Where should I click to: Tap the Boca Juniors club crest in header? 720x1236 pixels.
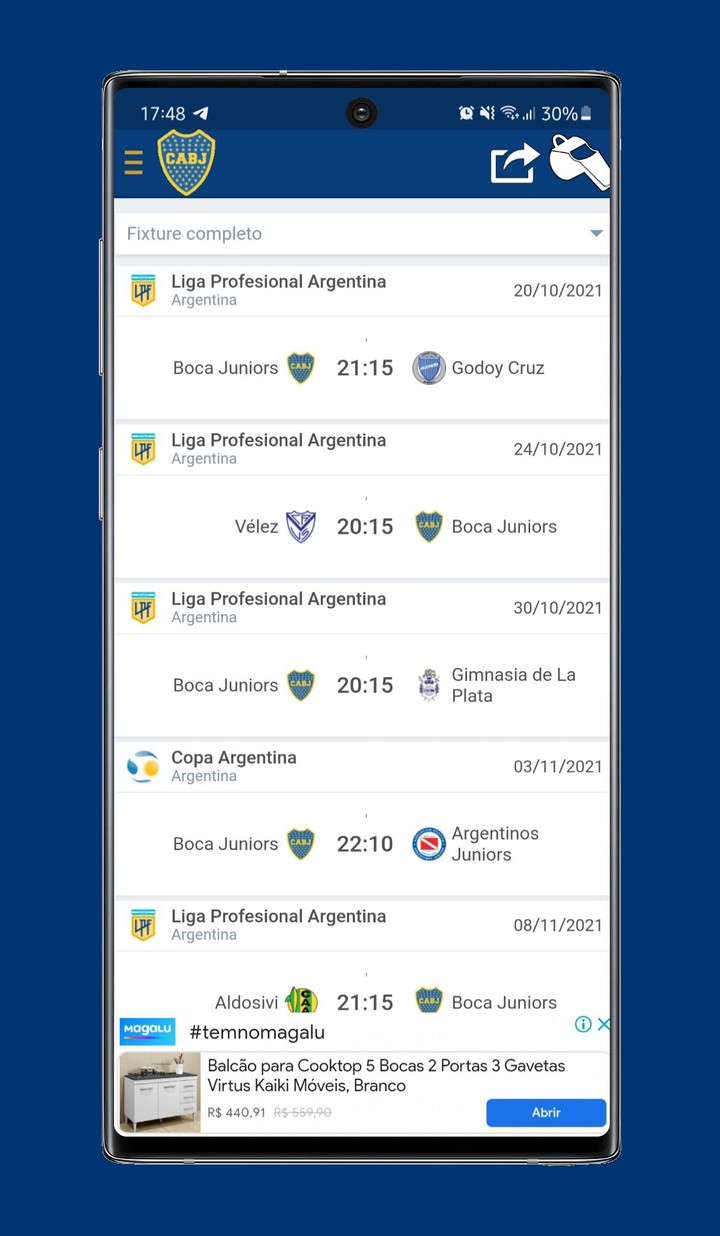(186, 162)
